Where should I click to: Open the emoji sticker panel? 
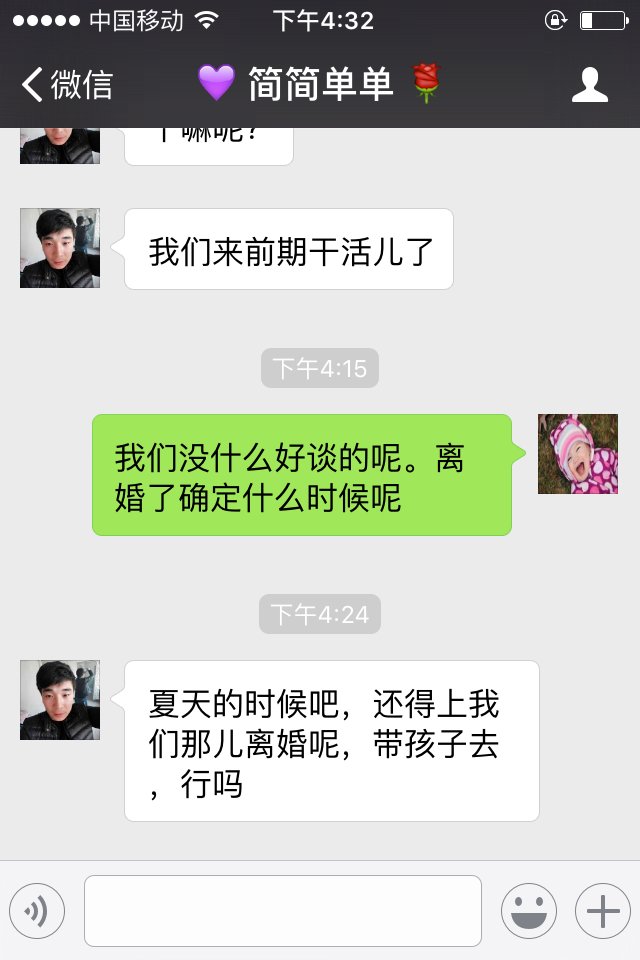coord(529,911)
